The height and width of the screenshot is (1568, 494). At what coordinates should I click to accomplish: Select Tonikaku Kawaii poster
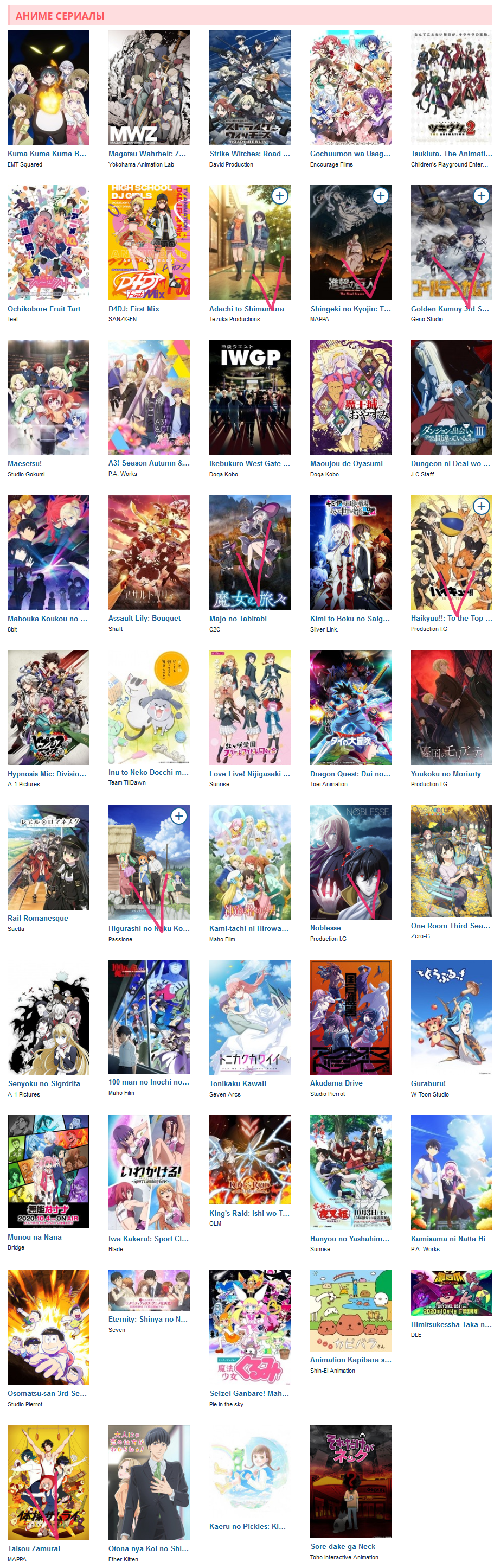(x=249, y=1017)
